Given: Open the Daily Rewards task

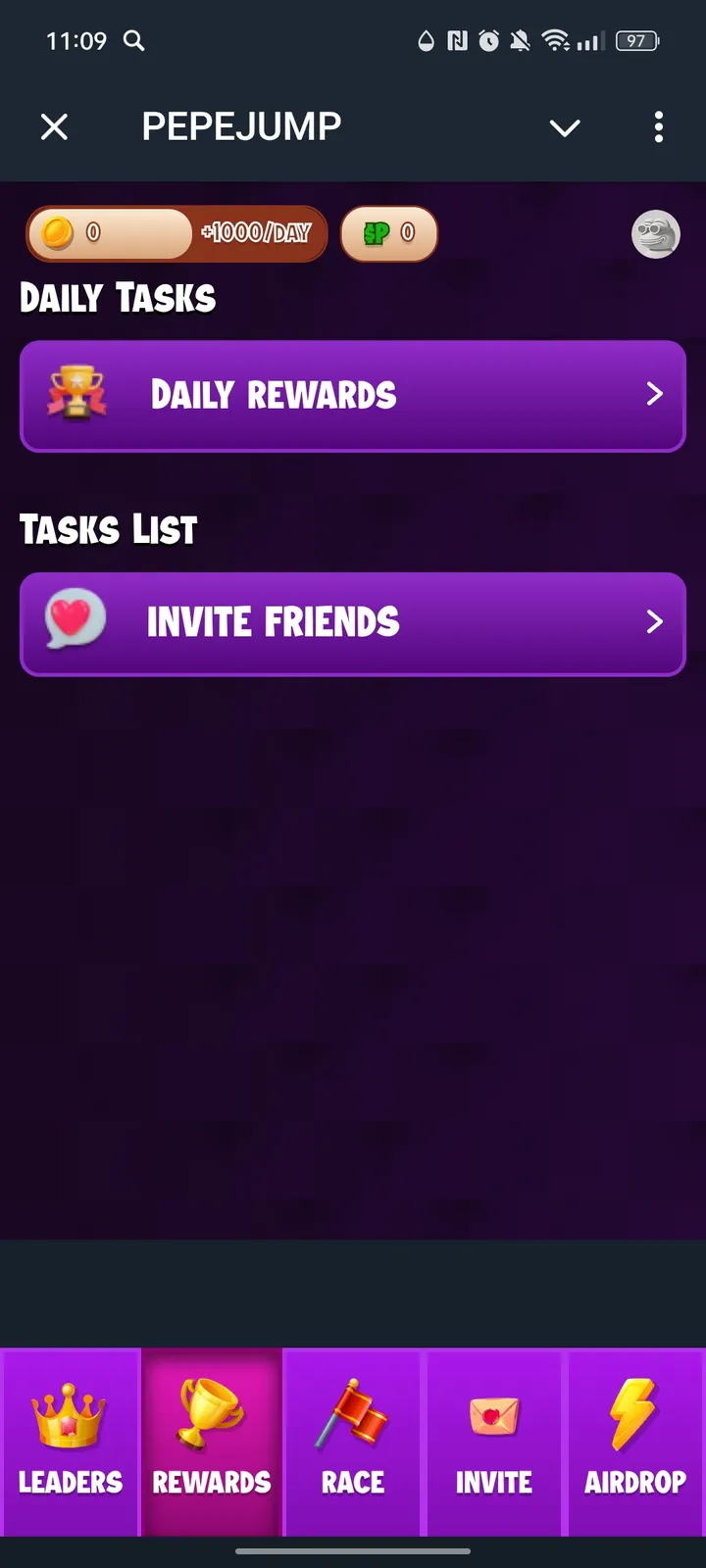Looking at the screenshot, I should click(x=353, y=394).
